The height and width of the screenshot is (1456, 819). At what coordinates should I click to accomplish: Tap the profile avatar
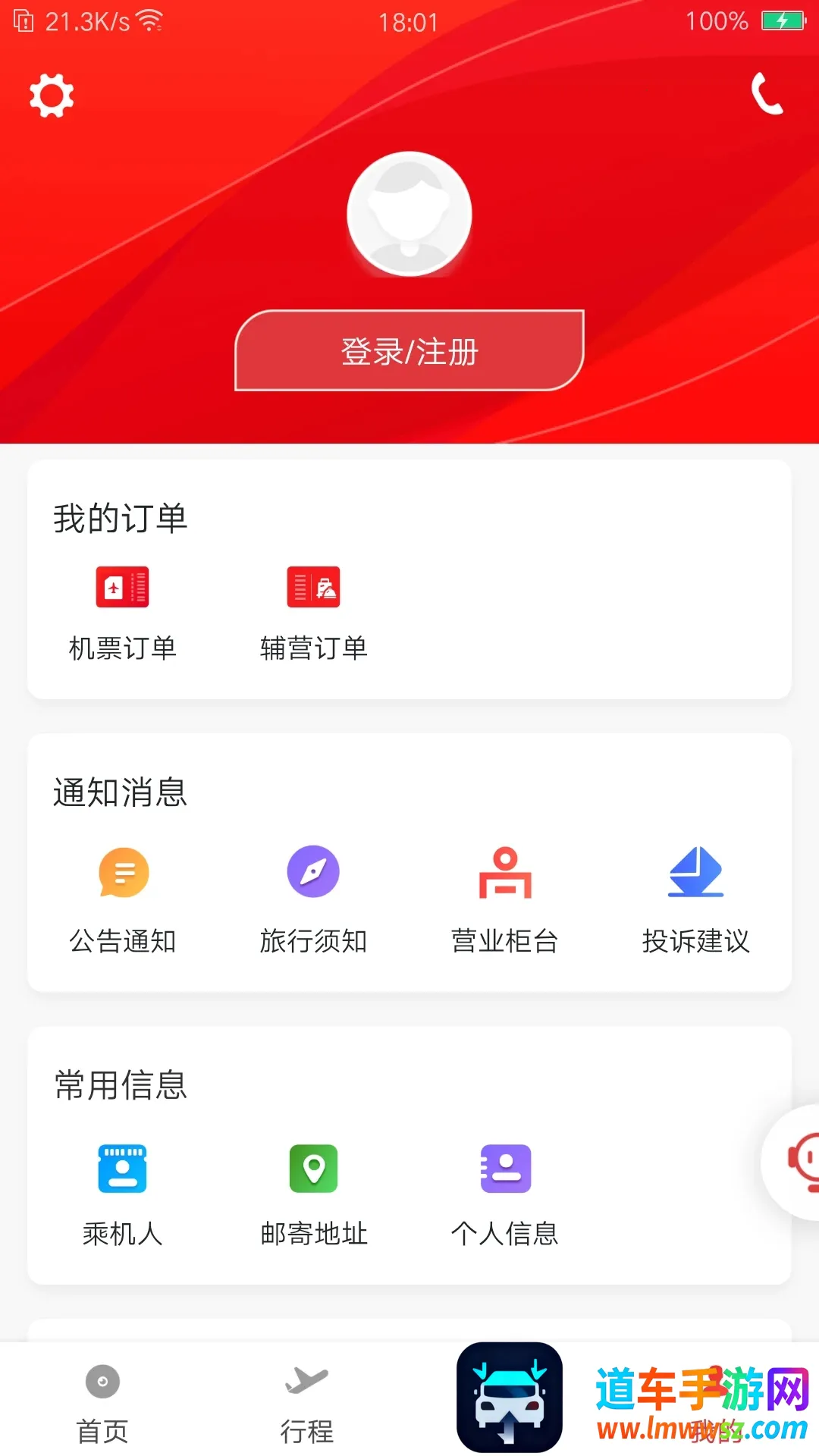click(409, 215)
